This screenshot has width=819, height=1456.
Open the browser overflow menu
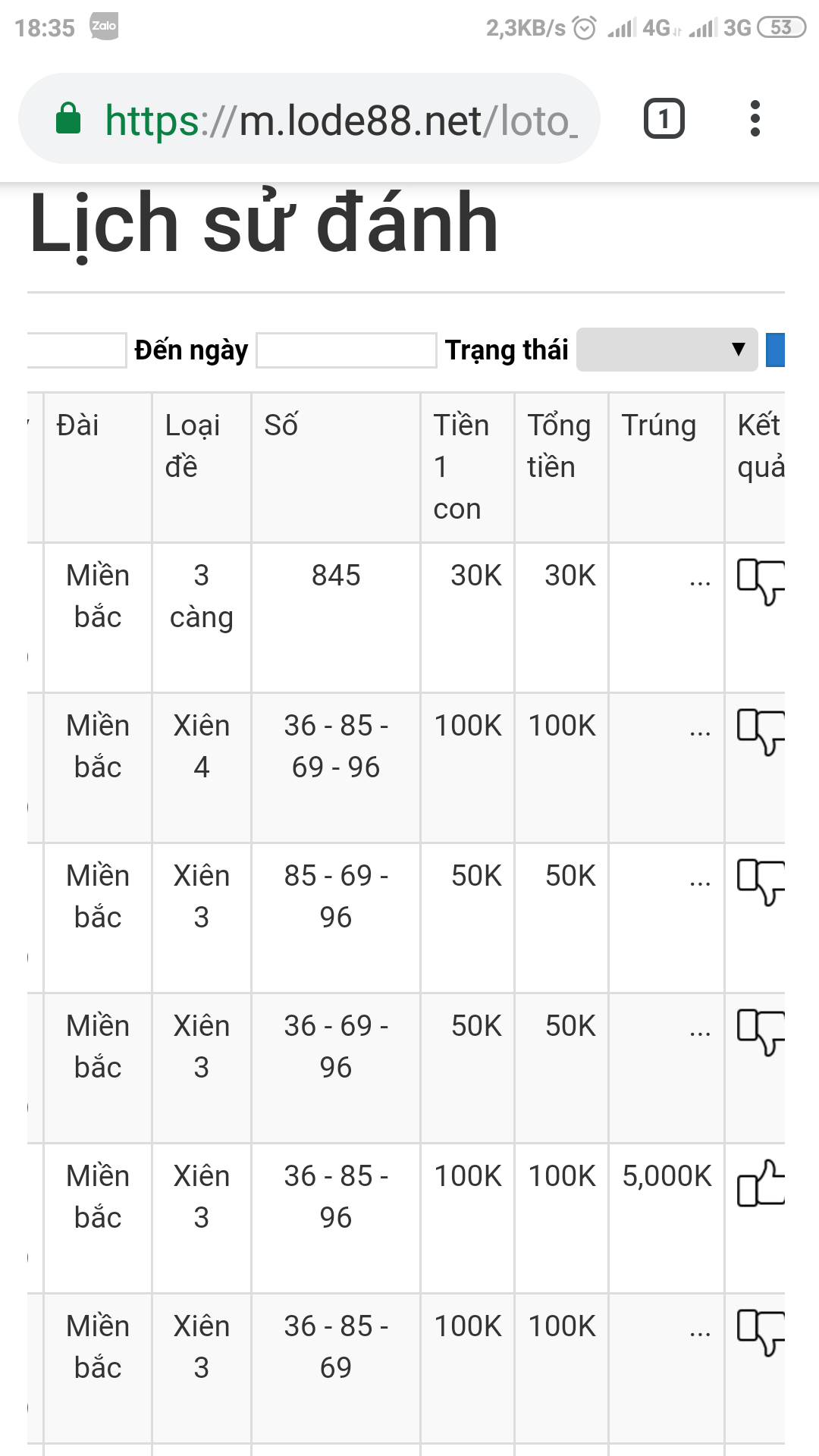[x=755, y=119]
